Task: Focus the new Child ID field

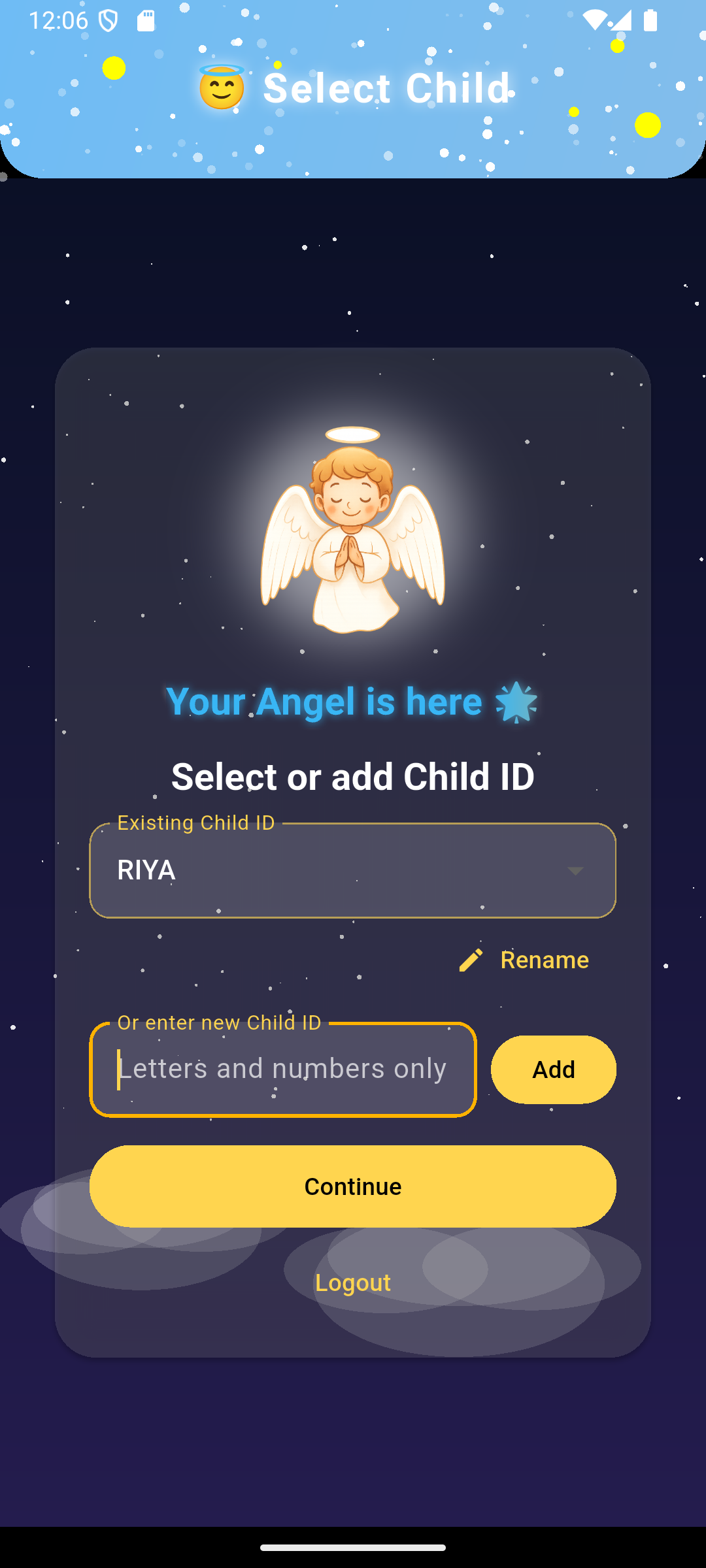Action: point(282,1070)
